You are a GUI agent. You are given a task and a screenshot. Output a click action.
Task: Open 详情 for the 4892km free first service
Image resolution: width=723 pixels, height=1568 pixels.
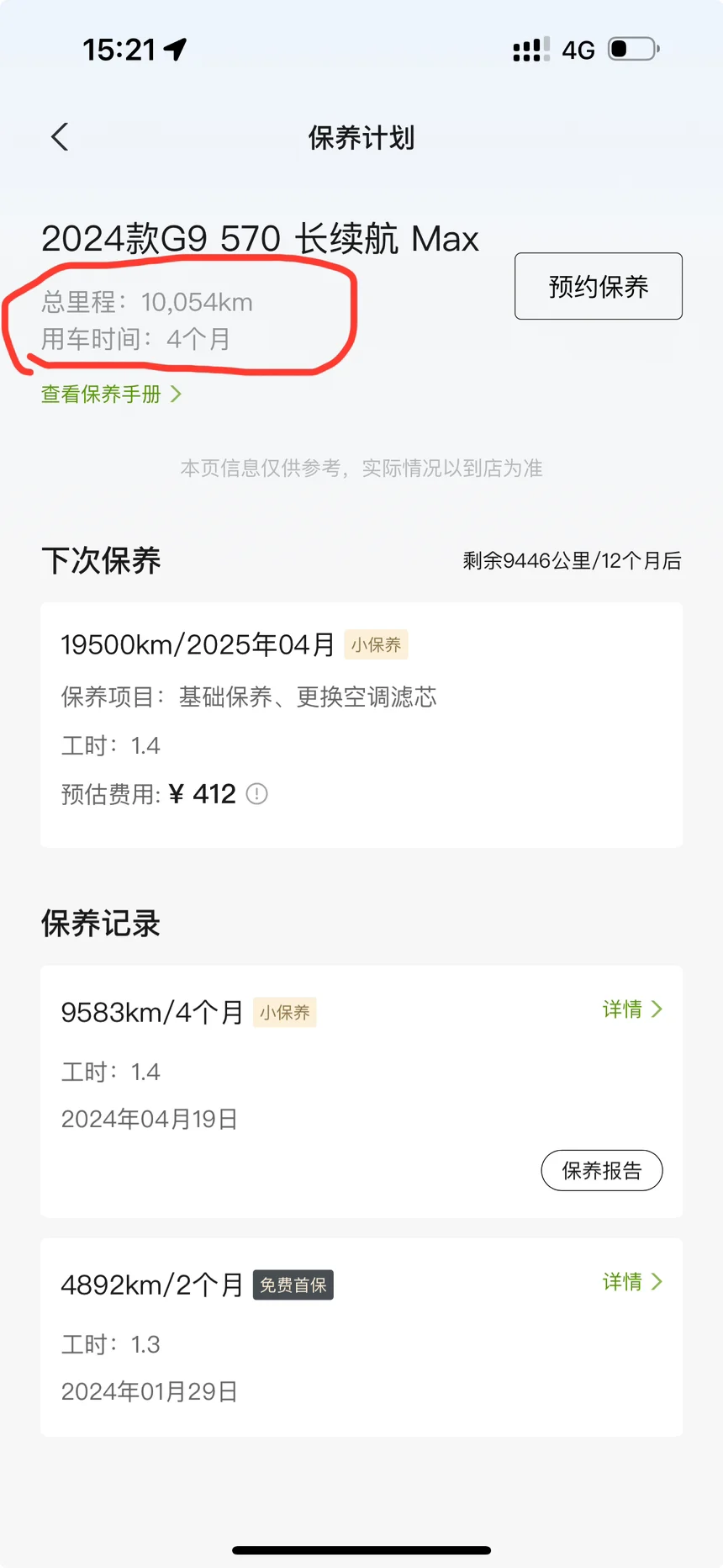tap(632, 1282)
